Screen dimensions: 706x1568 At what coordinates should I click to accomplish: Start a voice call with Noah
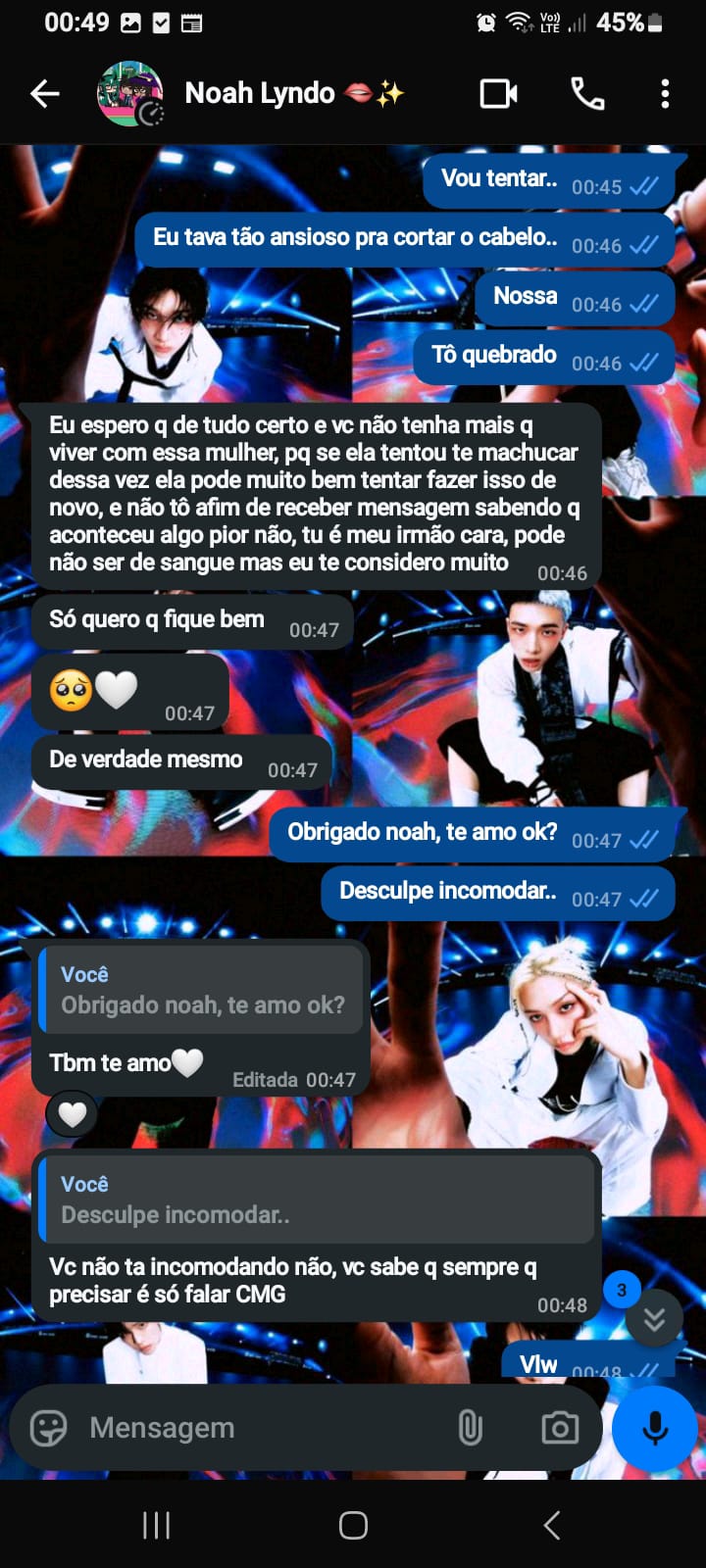pos(586,94)
